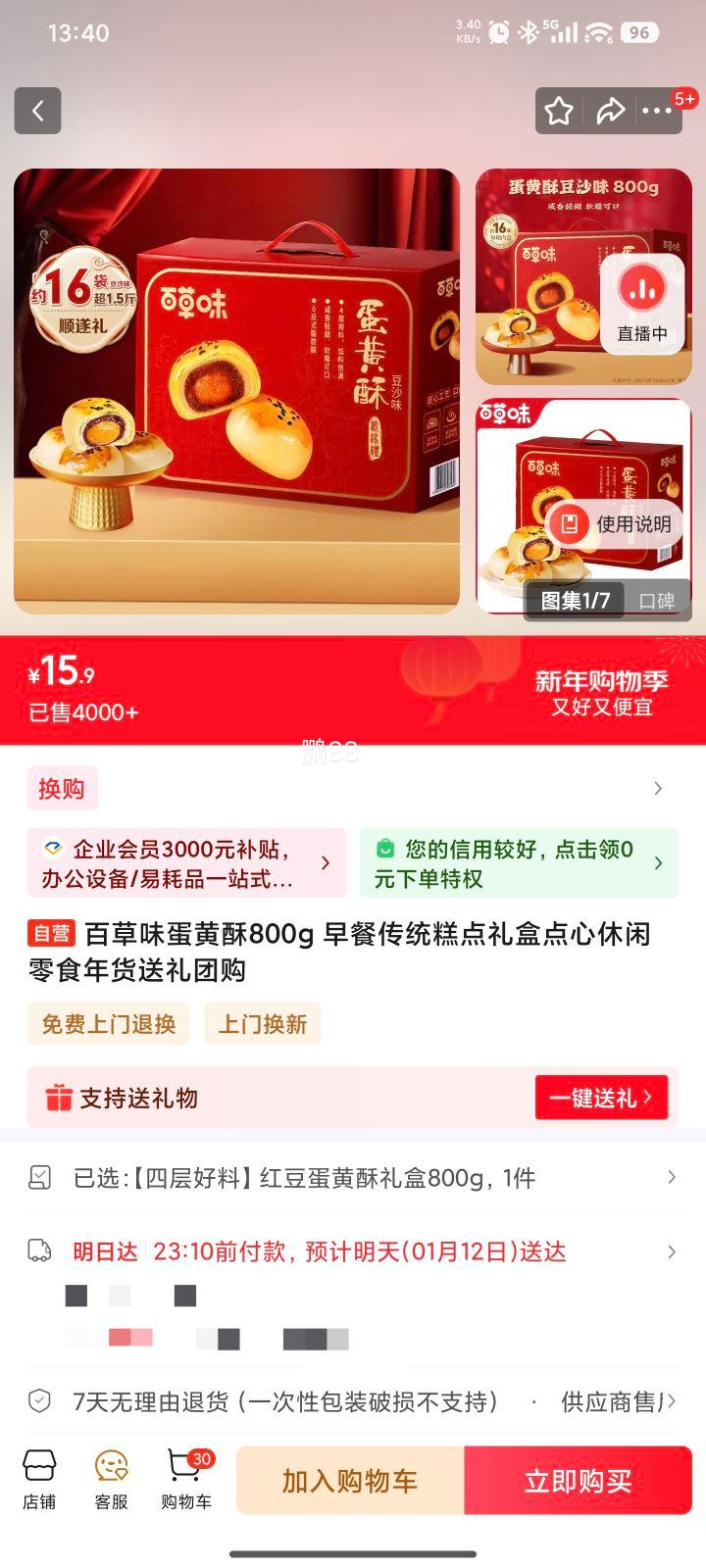Open the share icon
The image size is (706, 1568).
click(x=610, y=111)
